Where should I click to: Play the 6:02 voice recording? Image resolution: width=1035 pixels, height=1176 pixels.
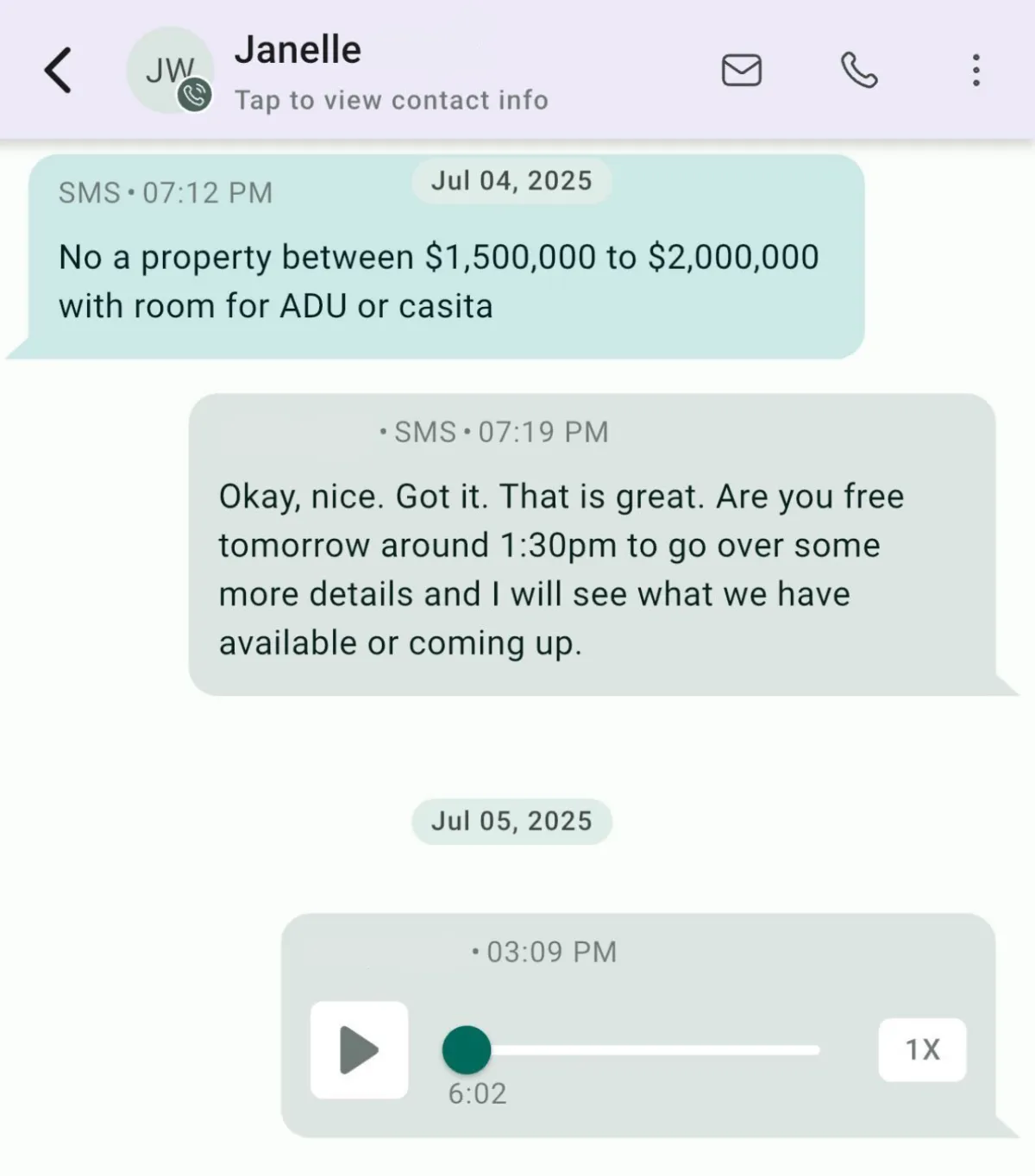pos(359,1049)
